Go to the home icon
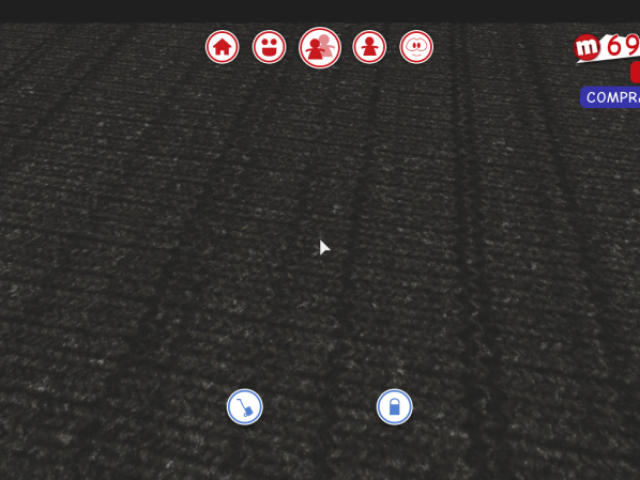Screen dimensions: 640x480 click(222, 47)
